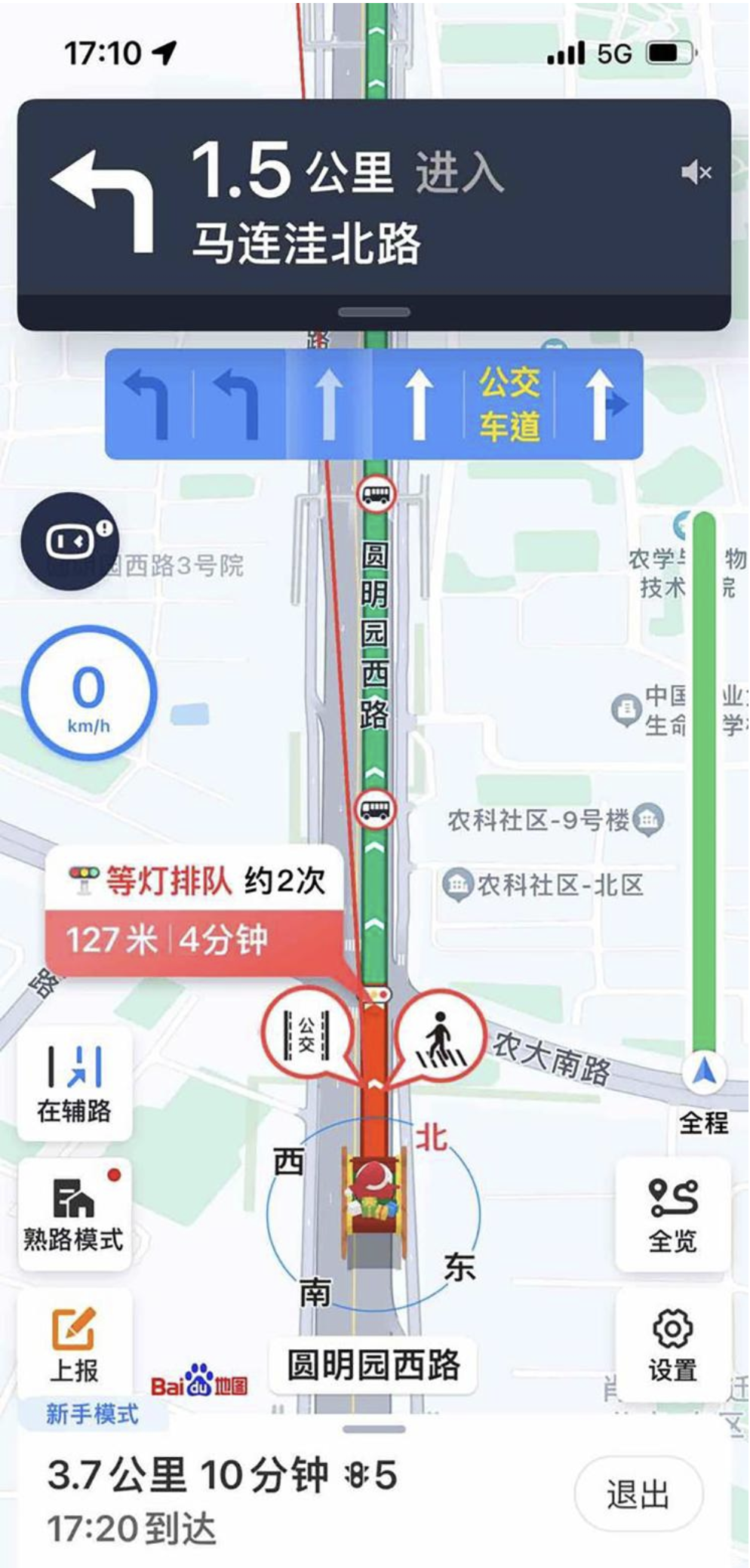Tap 在辅路 to switch to the side road
750x1568 pixels.
click(x=75, y=1084)
